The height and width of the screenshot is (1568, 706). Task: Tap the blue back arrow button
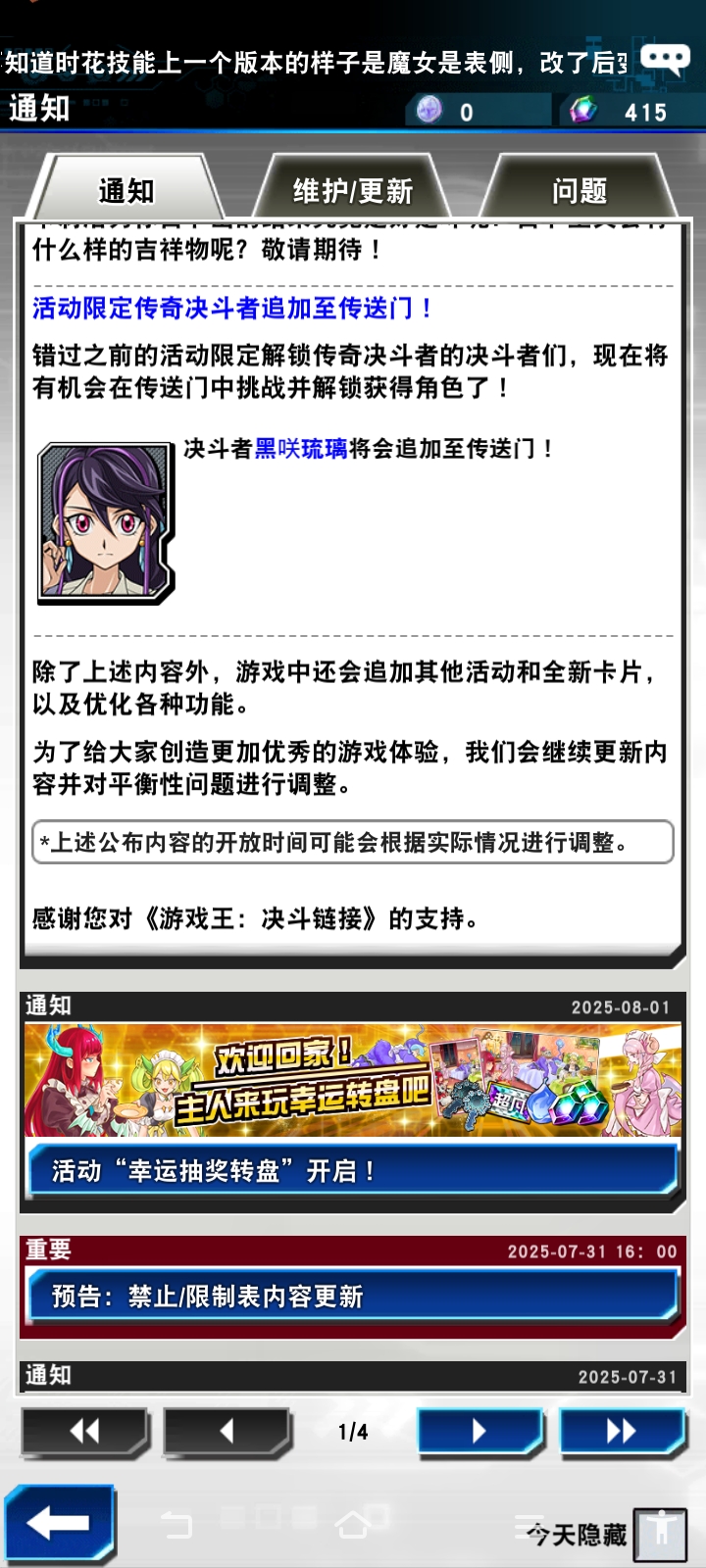pyautogui.click(x=59, y=1523)
